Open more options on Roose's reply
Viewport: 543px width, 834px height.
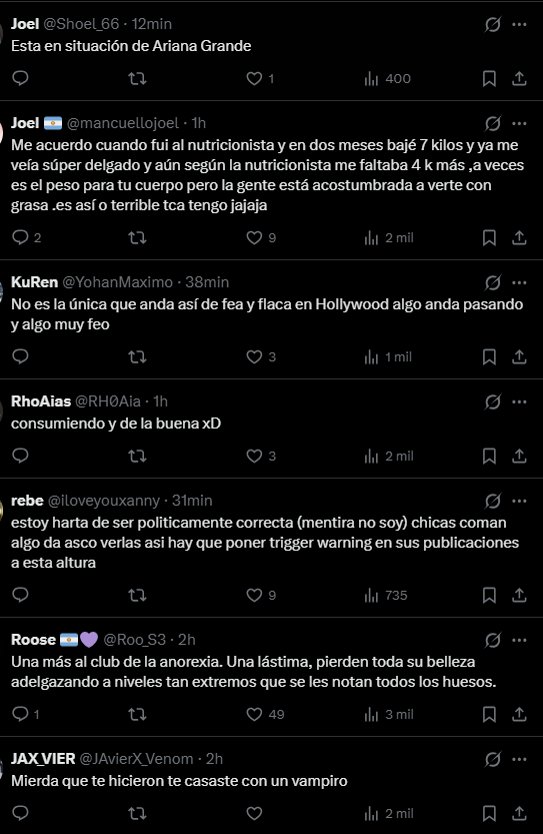click(519, 640)
